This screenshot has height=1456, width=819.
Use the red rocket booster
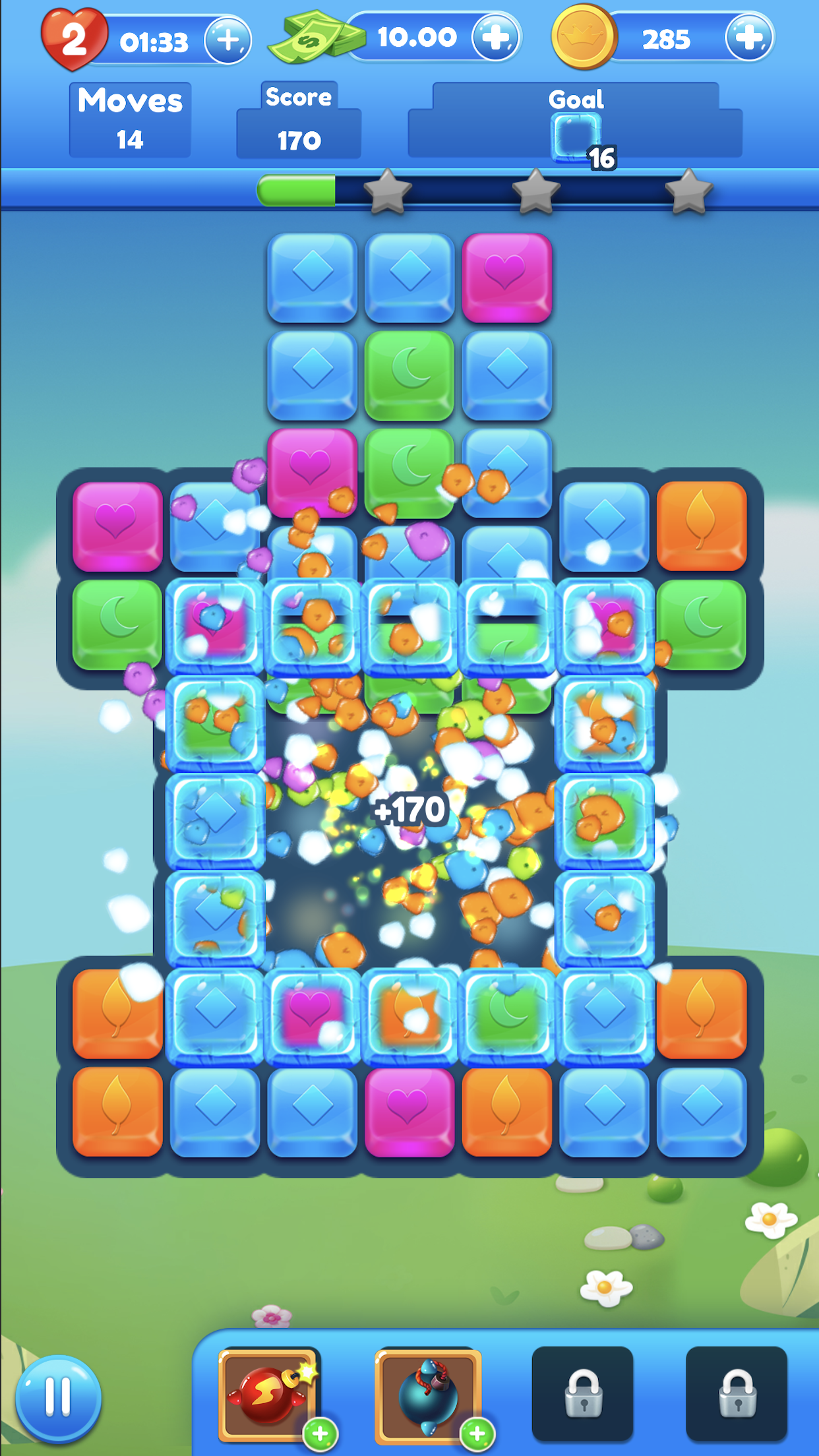coord(270,1393)
